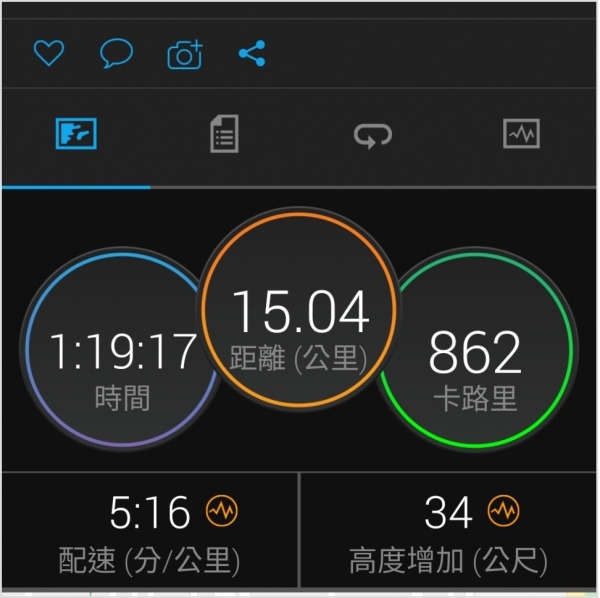Share this activity
Screen dimensions: 600x598
pyautogui.click(x=252, y=53)
